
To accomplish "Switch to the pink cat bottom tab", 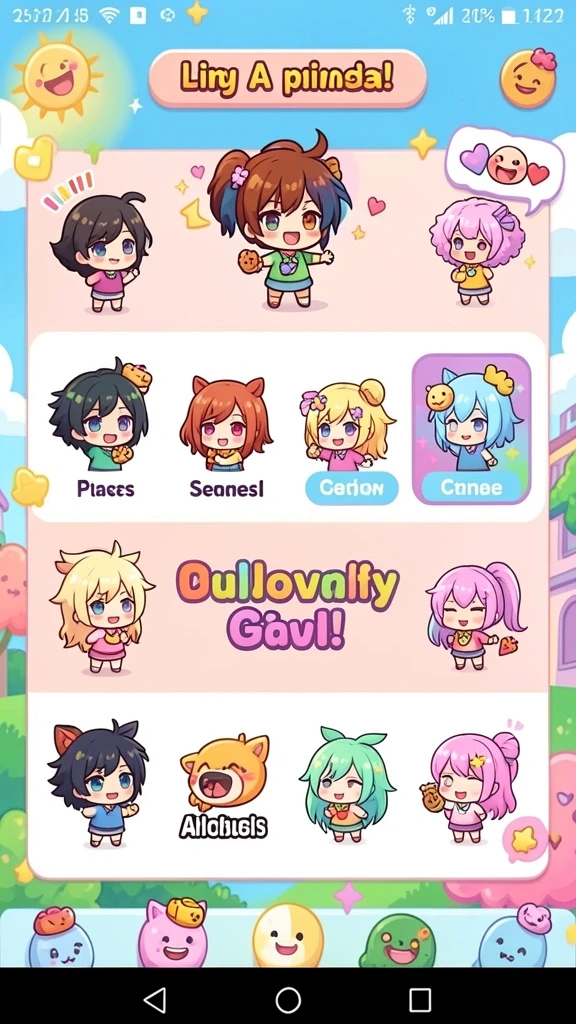I will pyautogui.click(x=172, y=933).
